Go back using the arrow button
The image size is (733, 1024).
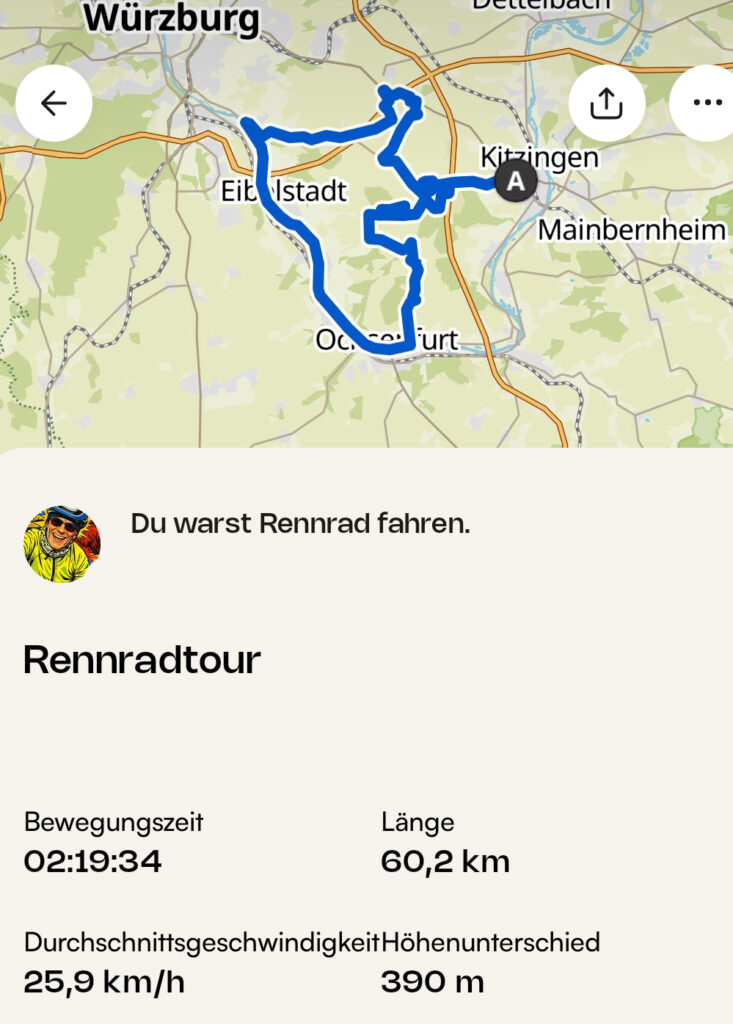[54, 103]
